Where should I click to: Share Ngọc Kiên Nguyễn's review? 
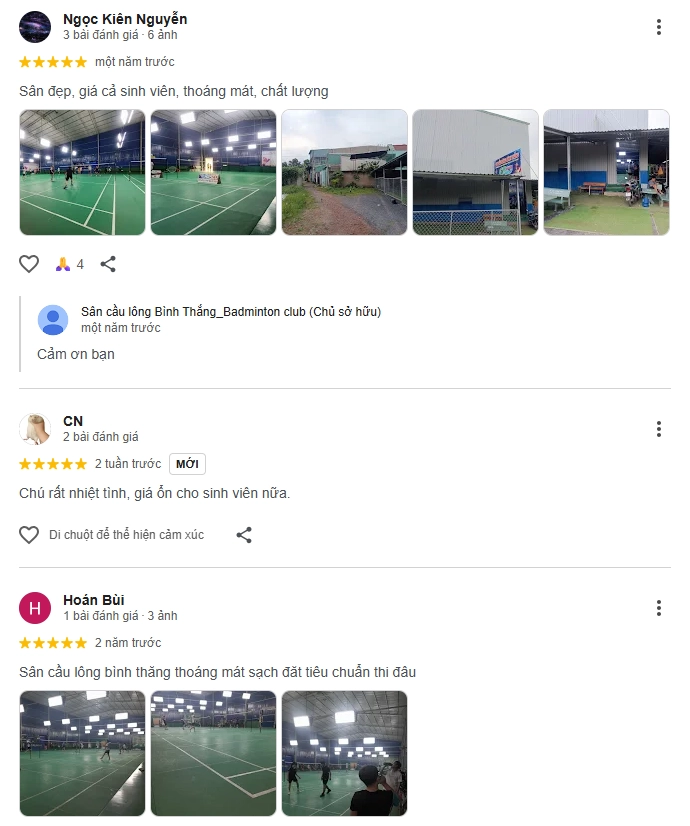tap(108, 264)
